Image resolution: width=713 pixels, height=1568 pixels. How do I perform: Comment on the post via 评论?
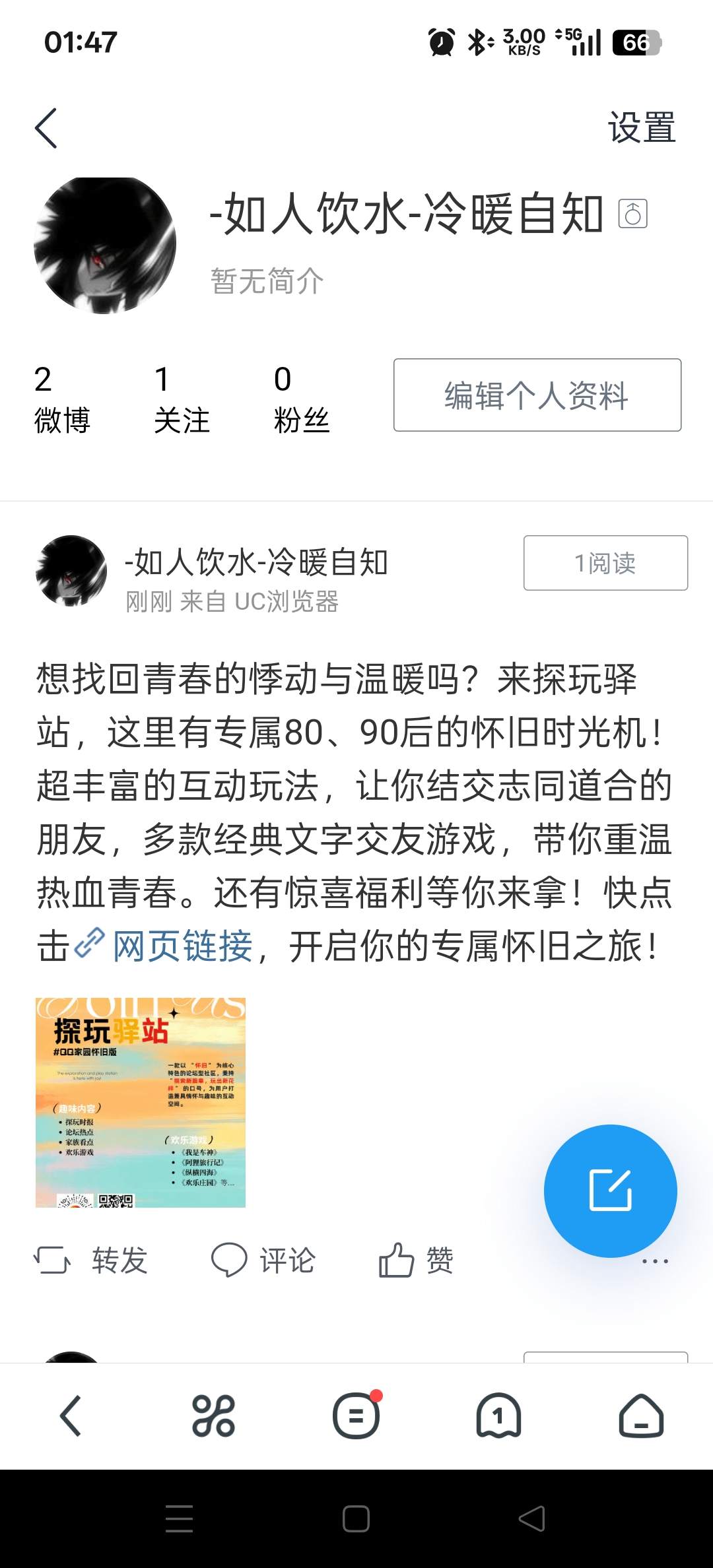(x=263, y=1260)
